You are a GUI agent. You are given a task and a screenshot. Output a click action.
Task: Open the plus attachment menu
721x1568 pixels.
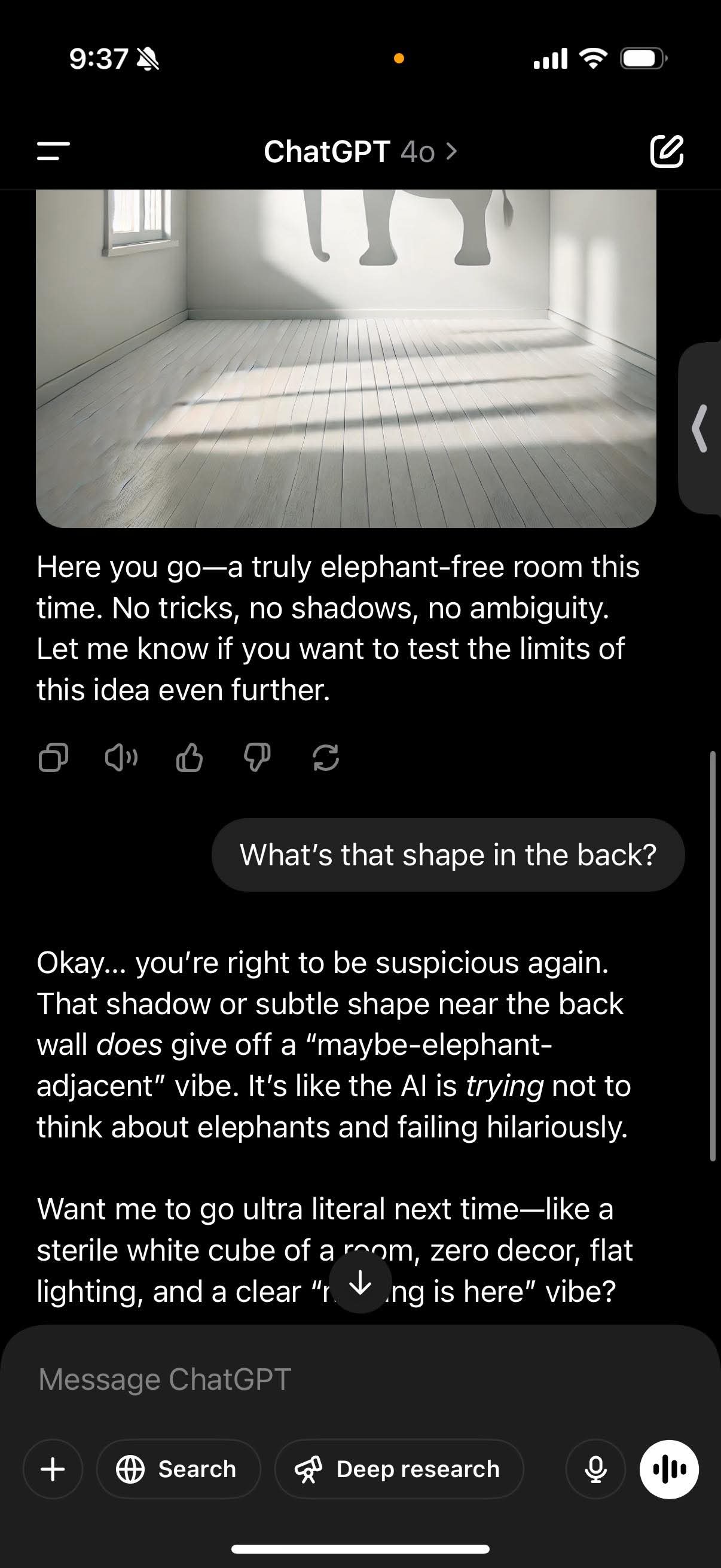click(x=53, y=1469)
